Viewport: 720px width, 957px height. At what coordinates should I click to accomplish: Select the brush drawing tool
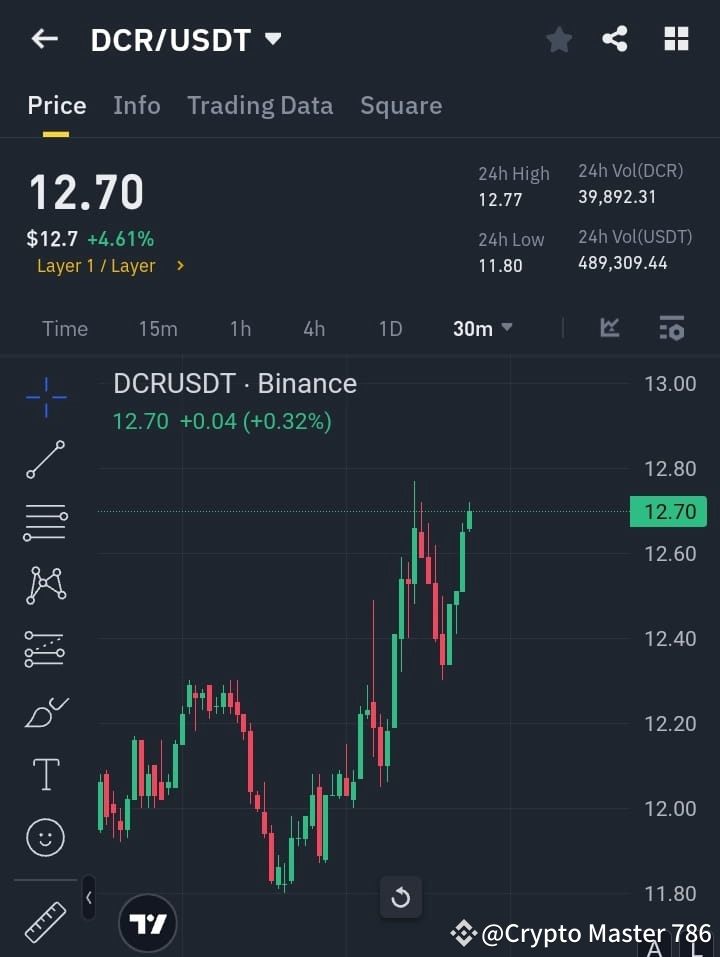pos(45,711)
